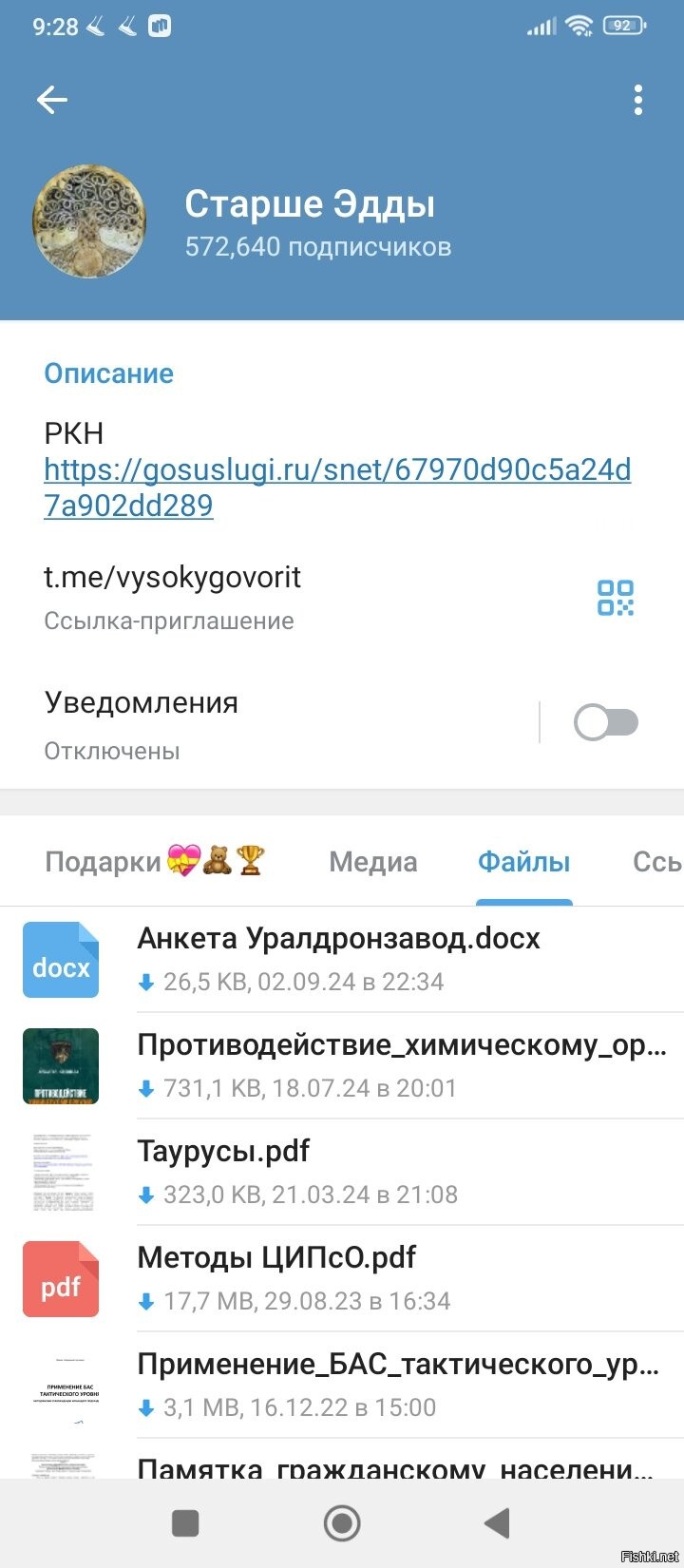The width and height of the screenshot is (684, 1568).
Task: Open the three-dot overflow menu
Action: click(x=638, y=100)
